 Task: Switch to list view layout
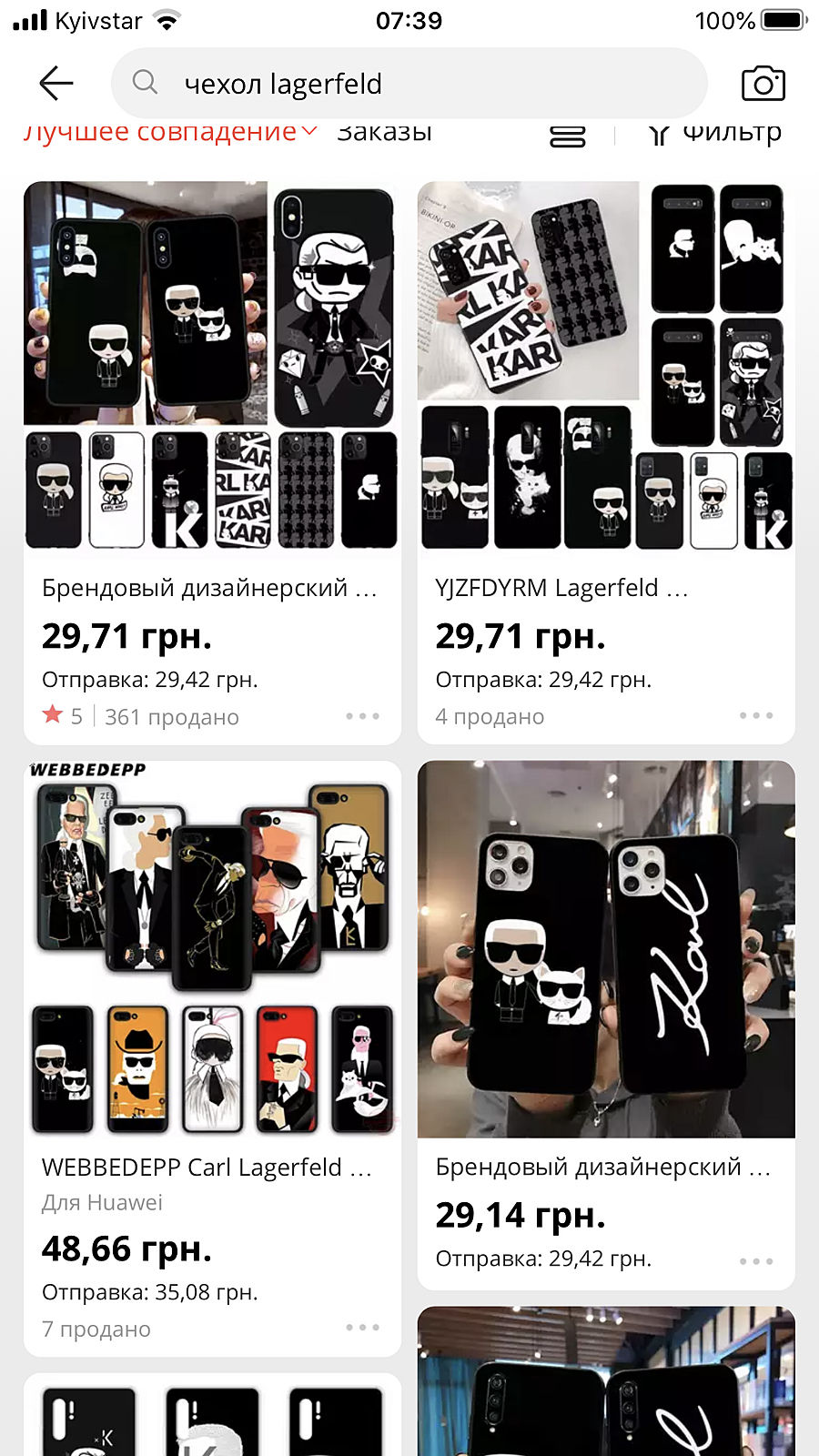568,136
